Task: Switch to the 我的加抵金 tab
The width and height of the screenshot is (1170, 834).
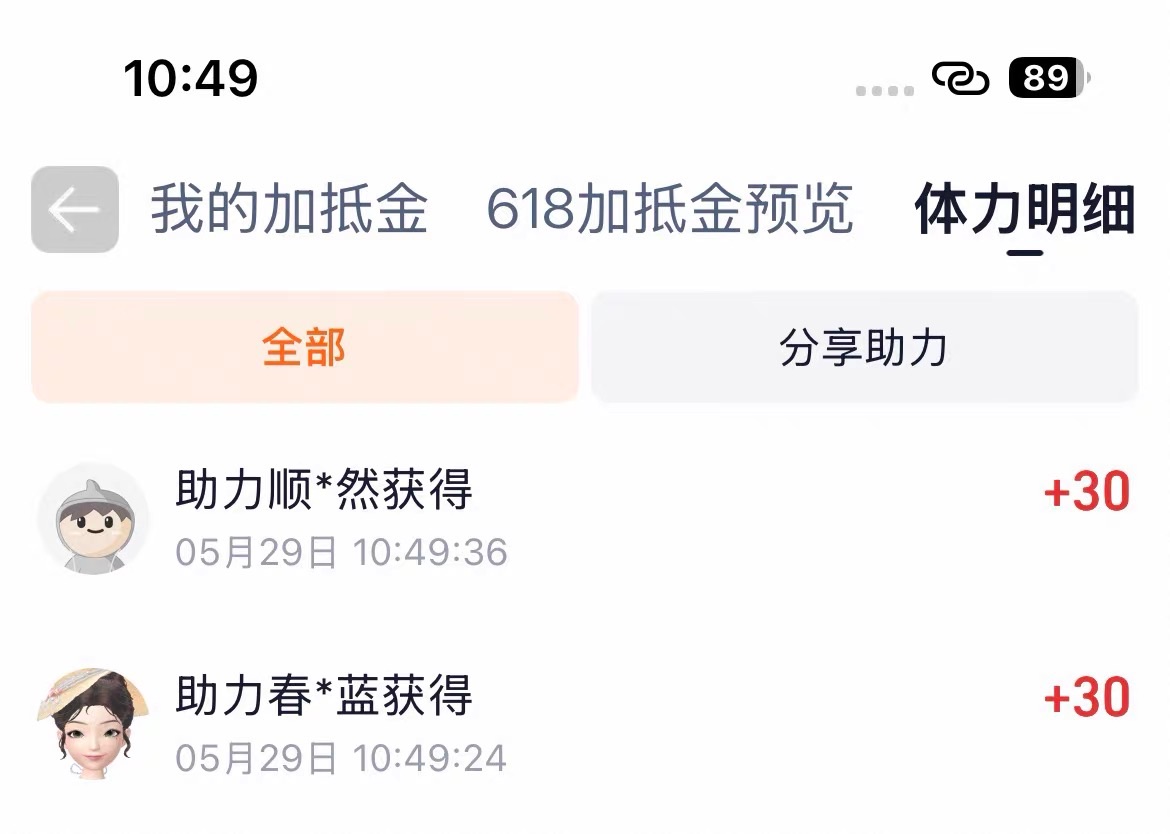Action: [x=290, y=209]
